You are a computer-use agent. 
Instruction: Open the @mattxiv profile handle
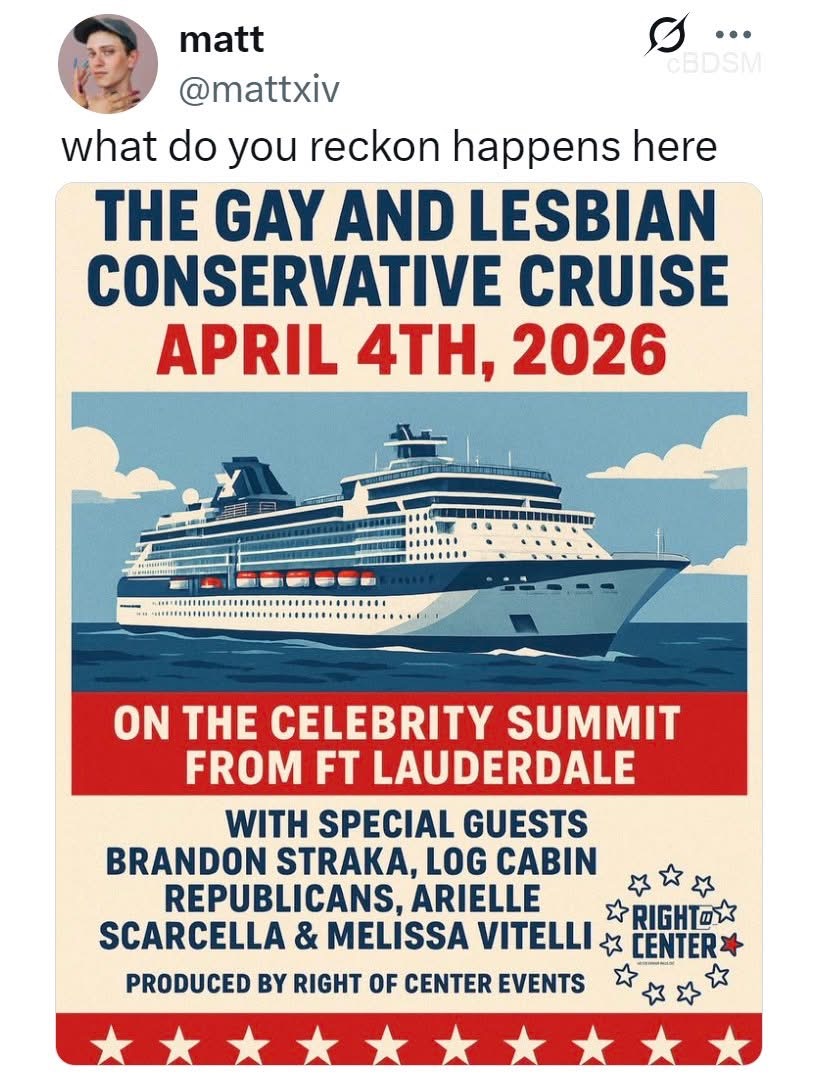click(x=258, y=90)
